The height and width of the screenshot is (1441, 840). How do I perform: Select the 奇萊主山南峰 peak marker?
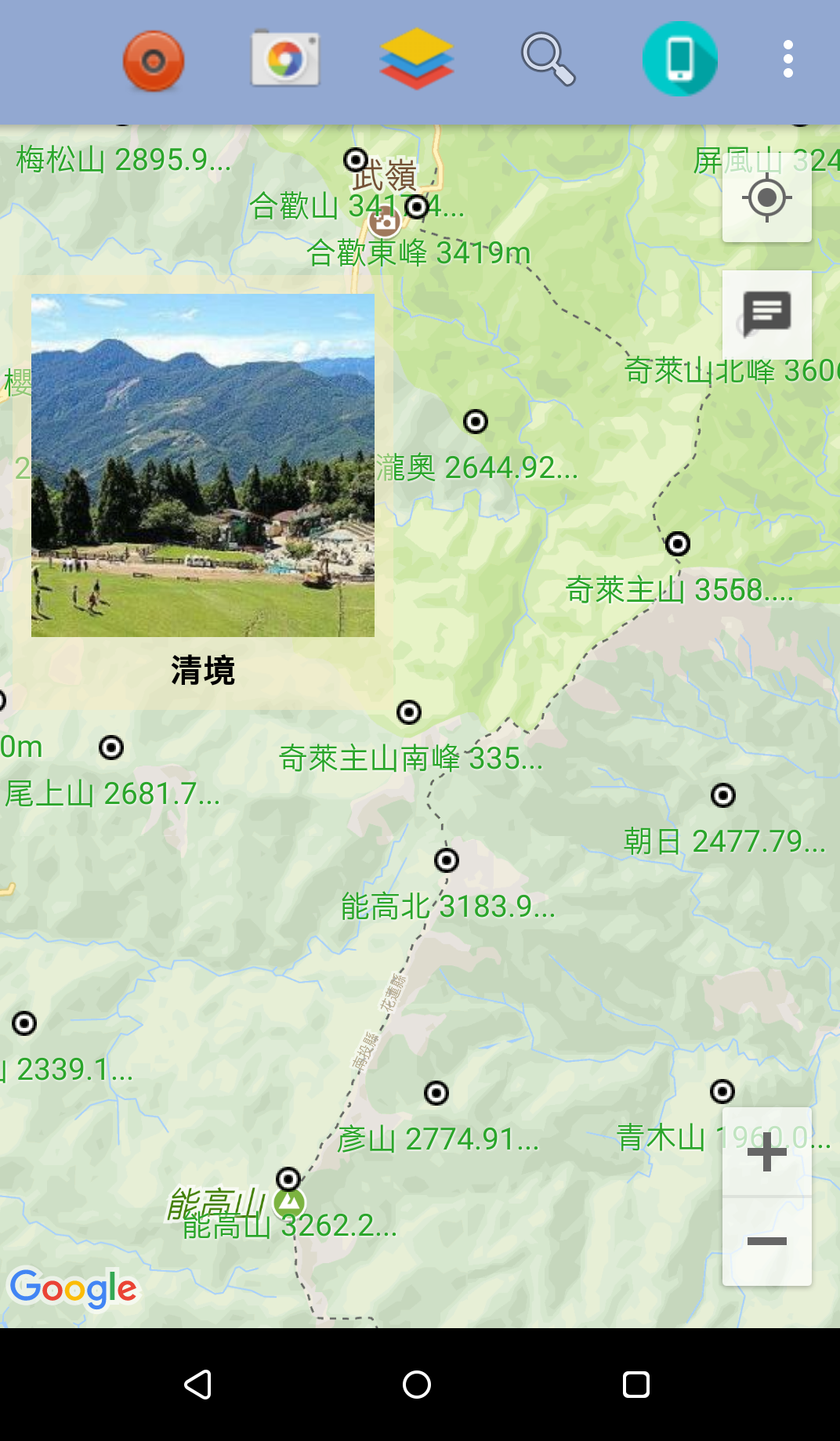[x=409, y=712]
